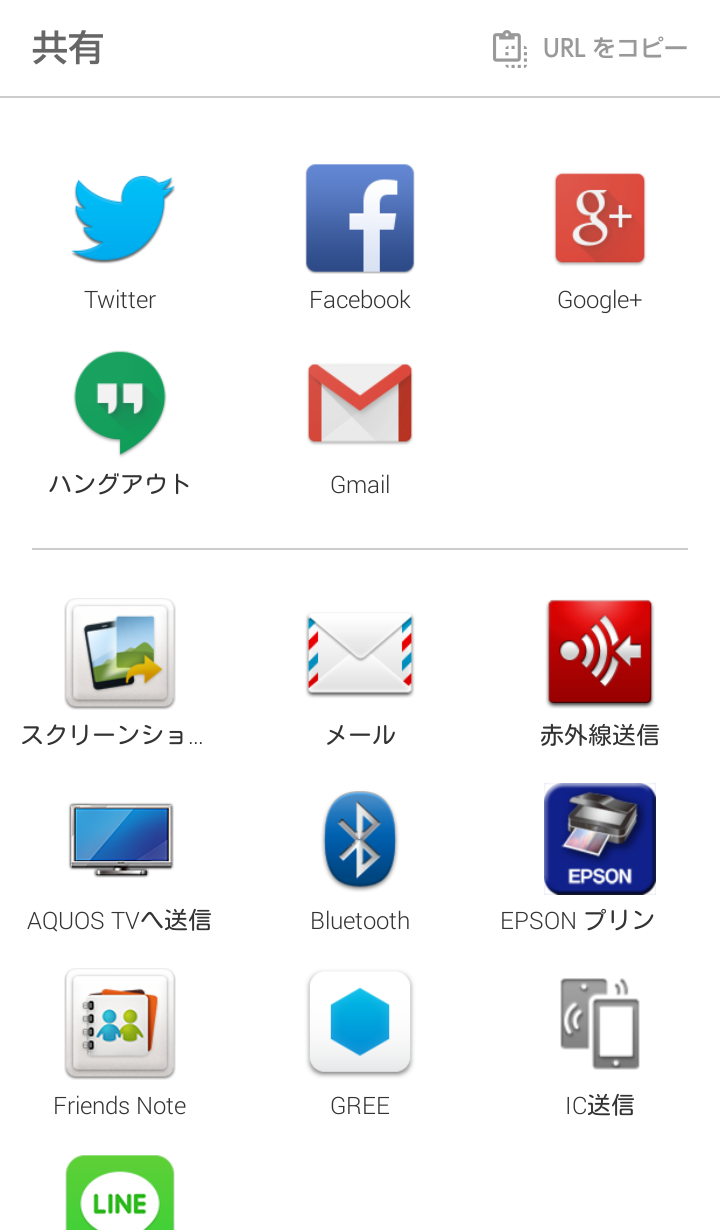Copy the URL to clipboard
Viewport: 720px width, 1230px height.
[x=590, y=48]
